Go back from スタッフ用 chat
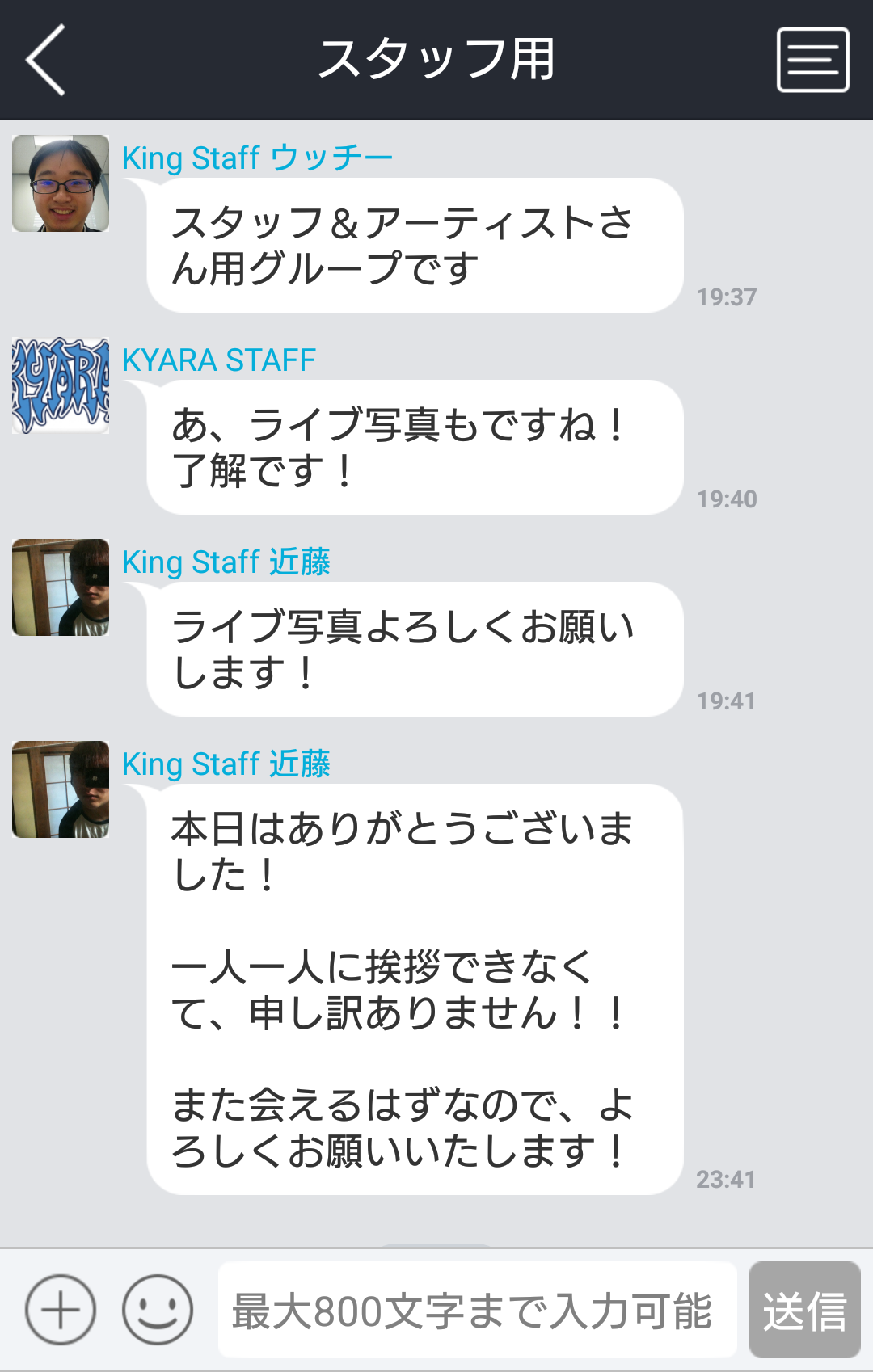The width and height of the screenshot is (873, 1372). [x=45, y=60]
